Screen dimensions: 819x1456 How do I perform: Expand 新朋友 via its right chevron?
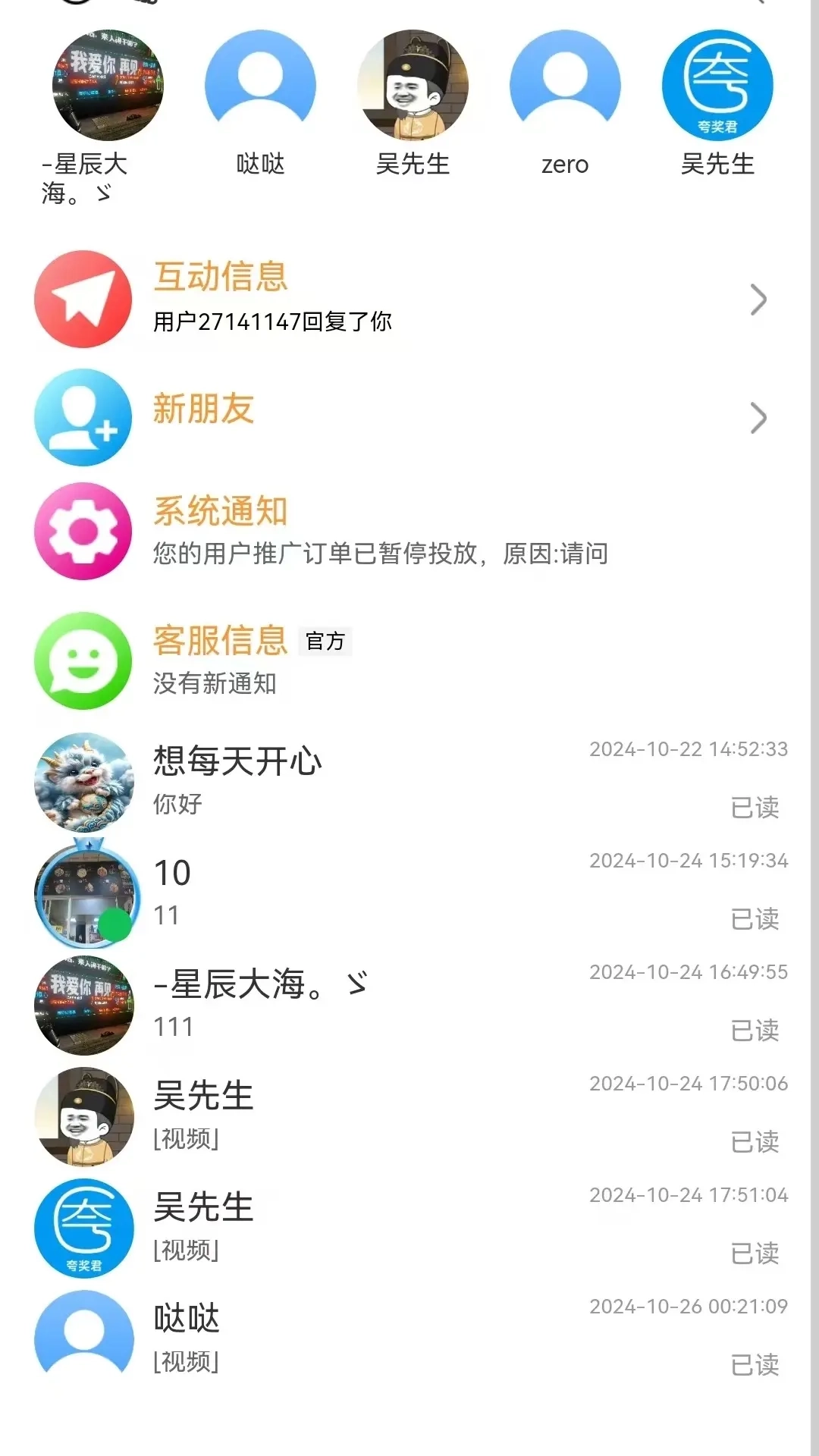[759, 419]
